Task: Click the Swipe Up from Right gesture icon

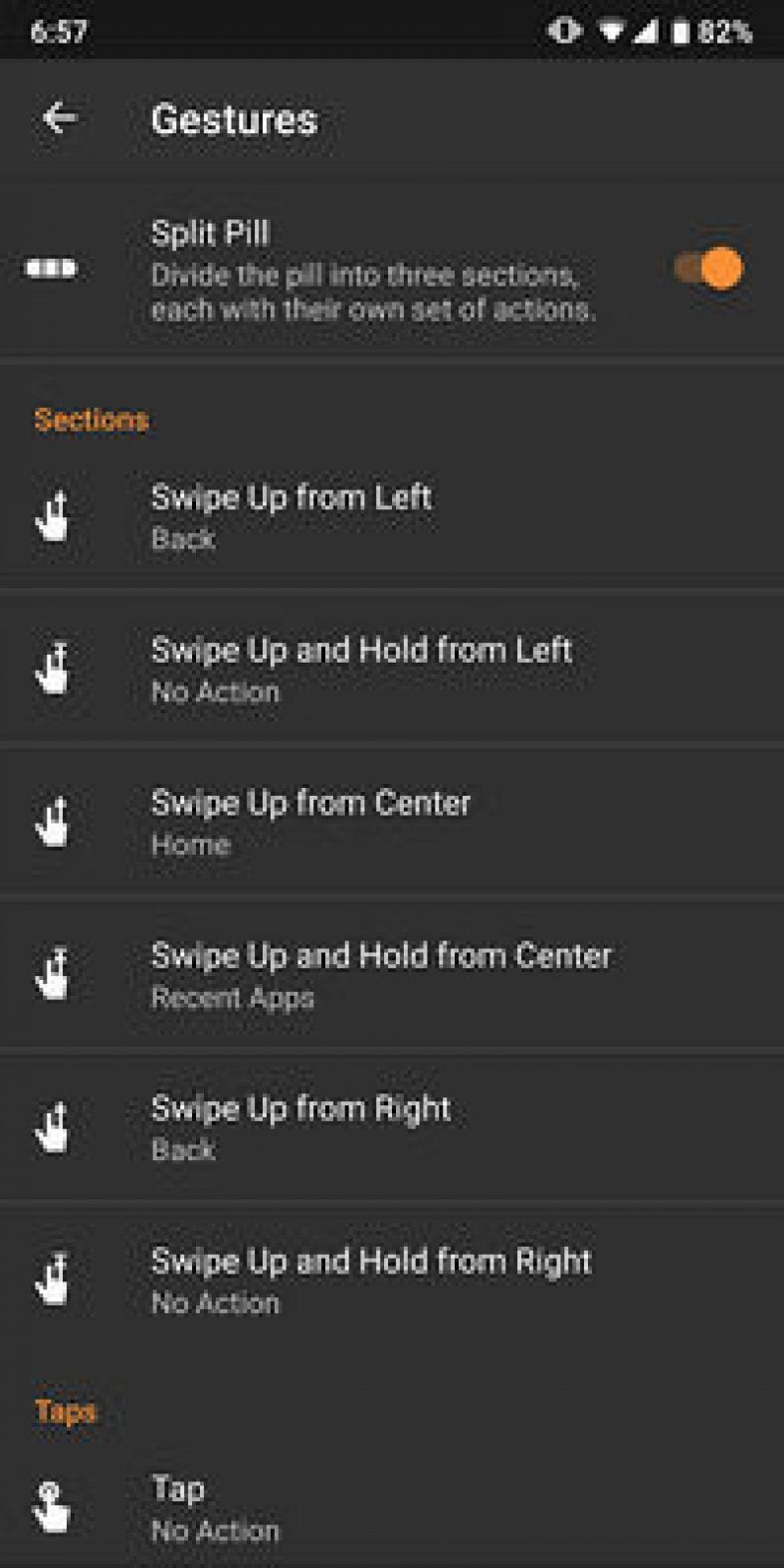Action: click(x=57, y=1124)
